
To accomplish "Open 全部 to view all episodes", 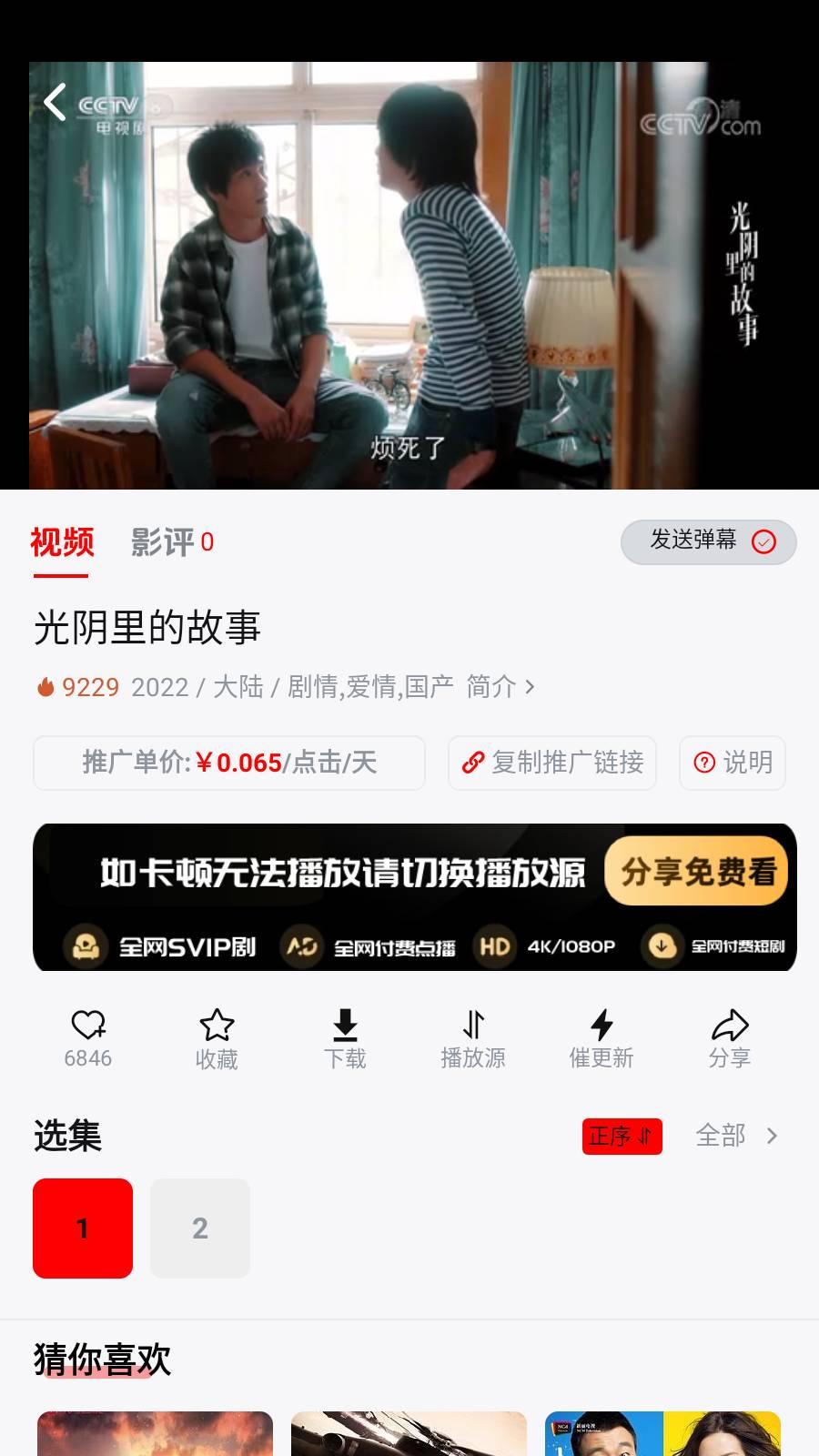I will 720,1136.
